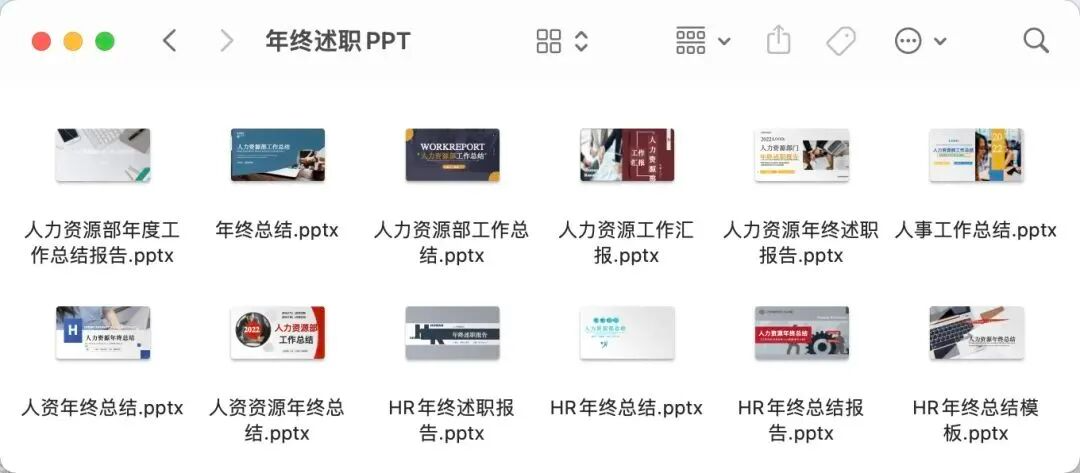Open the grouping options dropdown

click(703, 41)
